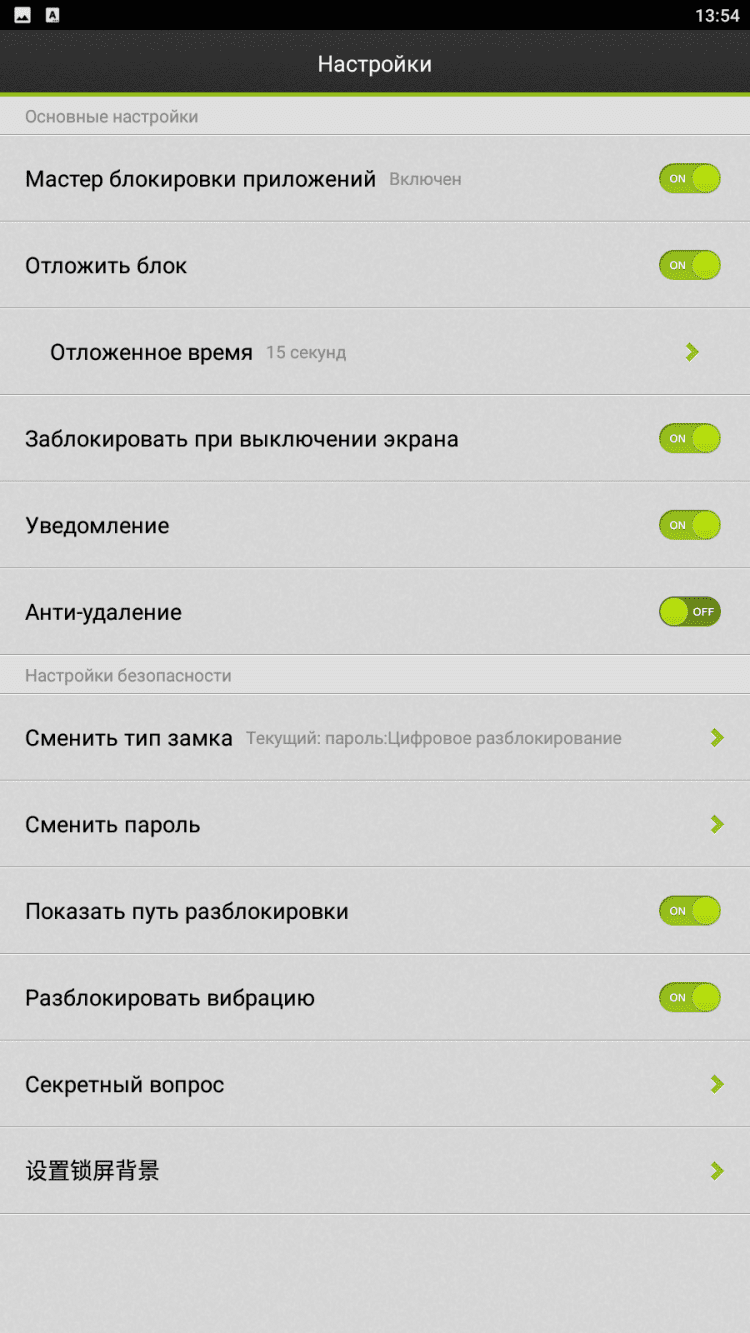Switch off Уведомление

click(689, 525)
